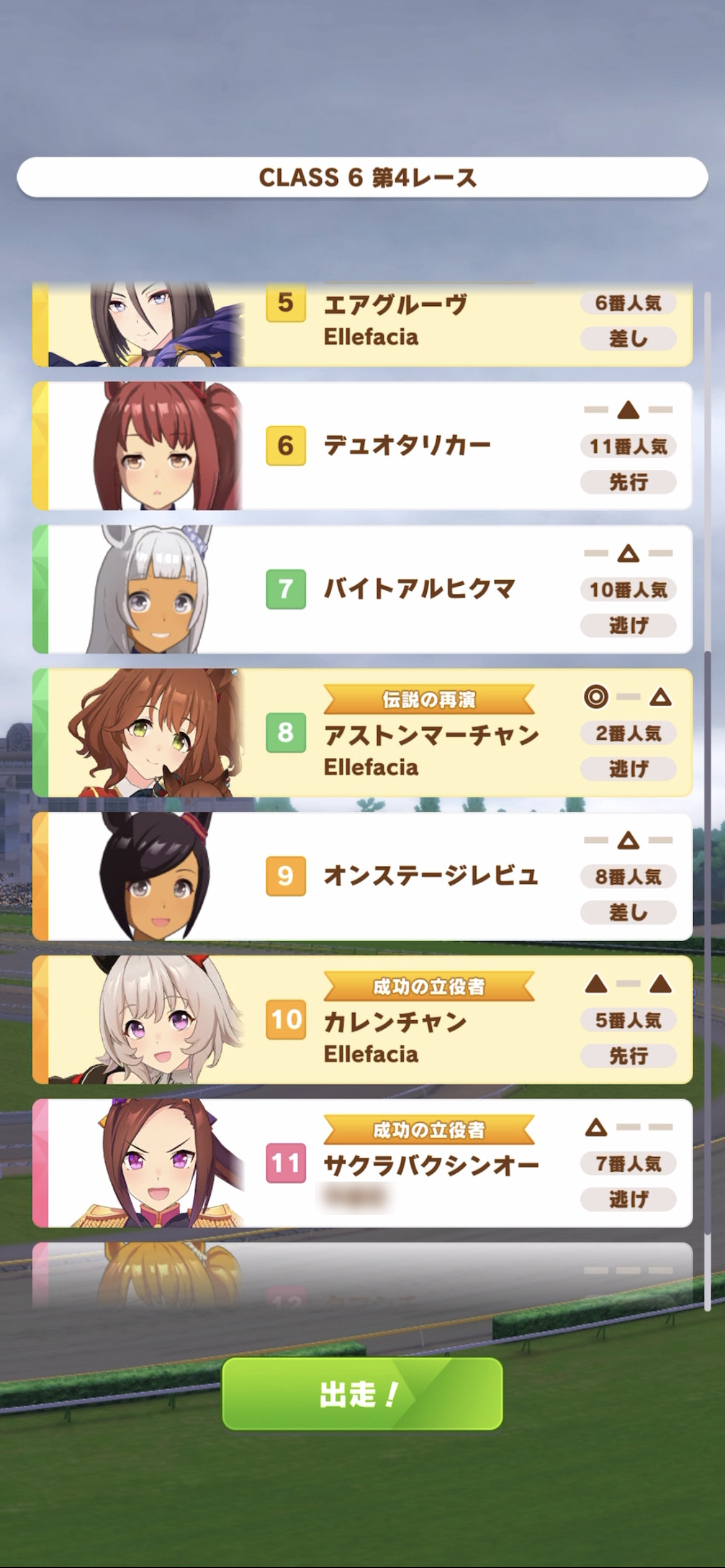This screenshot has height=1568, width=725.
Task: Select entry 7 バイトアルヒクマ row
Action: coord(362,589)
